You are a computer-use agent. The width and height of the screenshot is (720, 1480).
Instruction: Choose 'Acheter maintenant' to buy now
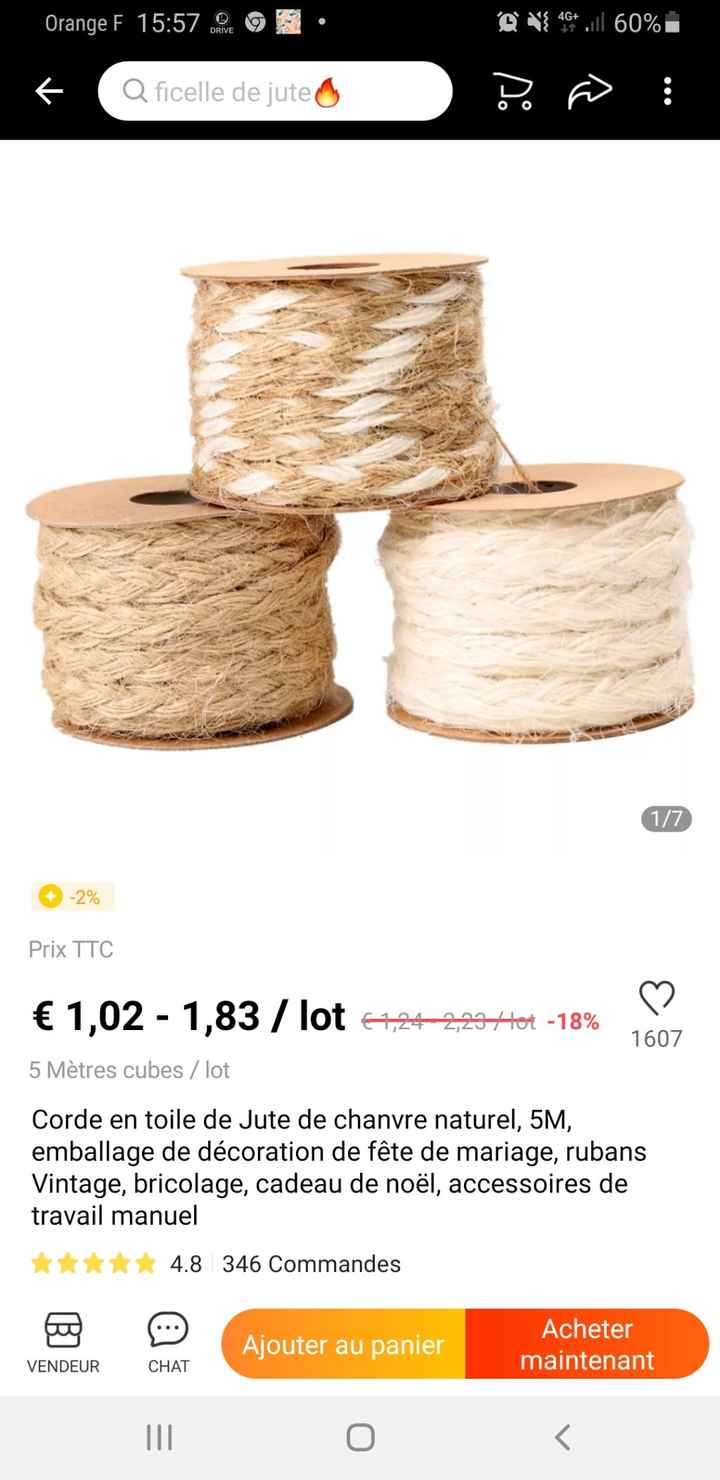[587, 1345]
